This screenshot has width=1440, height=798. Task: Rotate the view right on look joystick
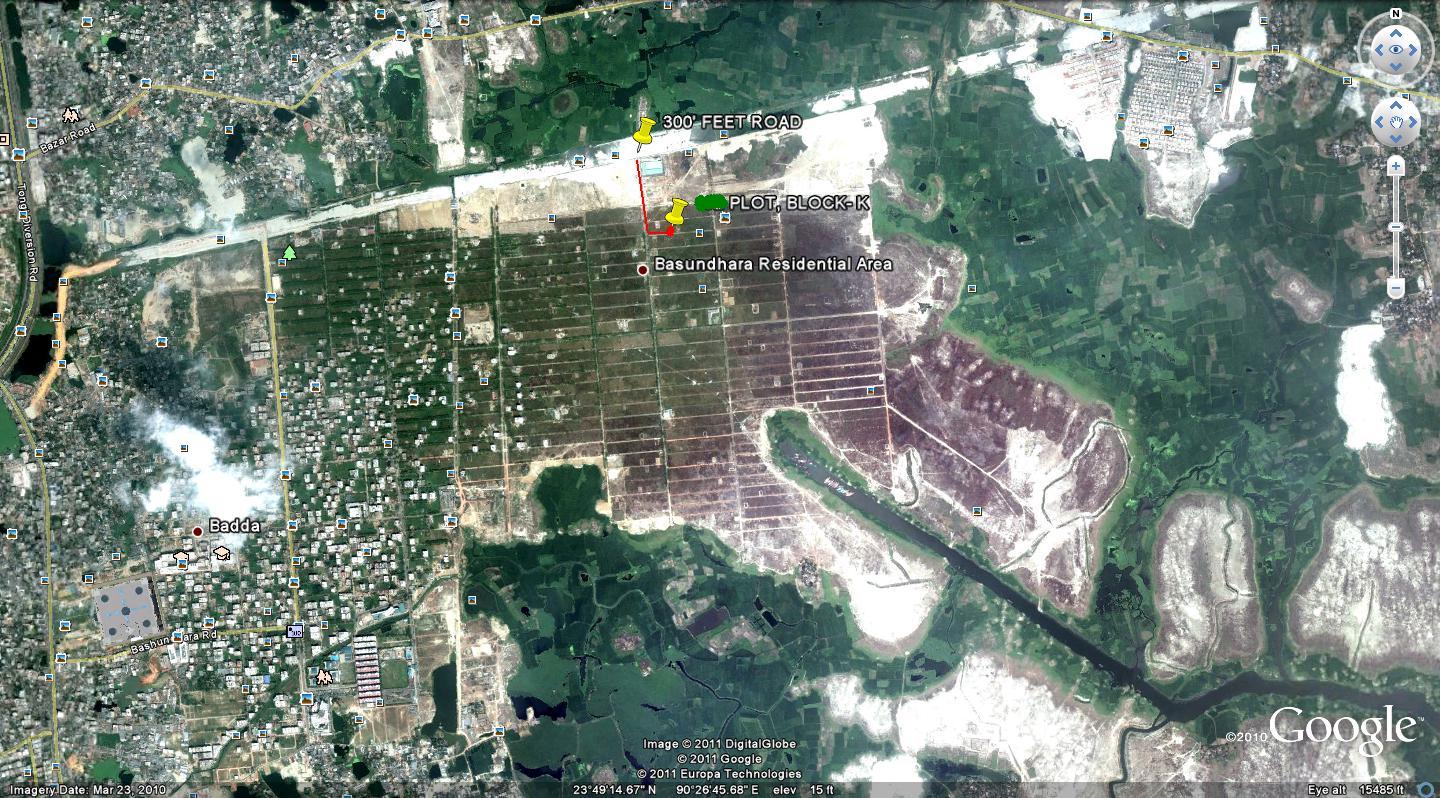pos(1413,49)
